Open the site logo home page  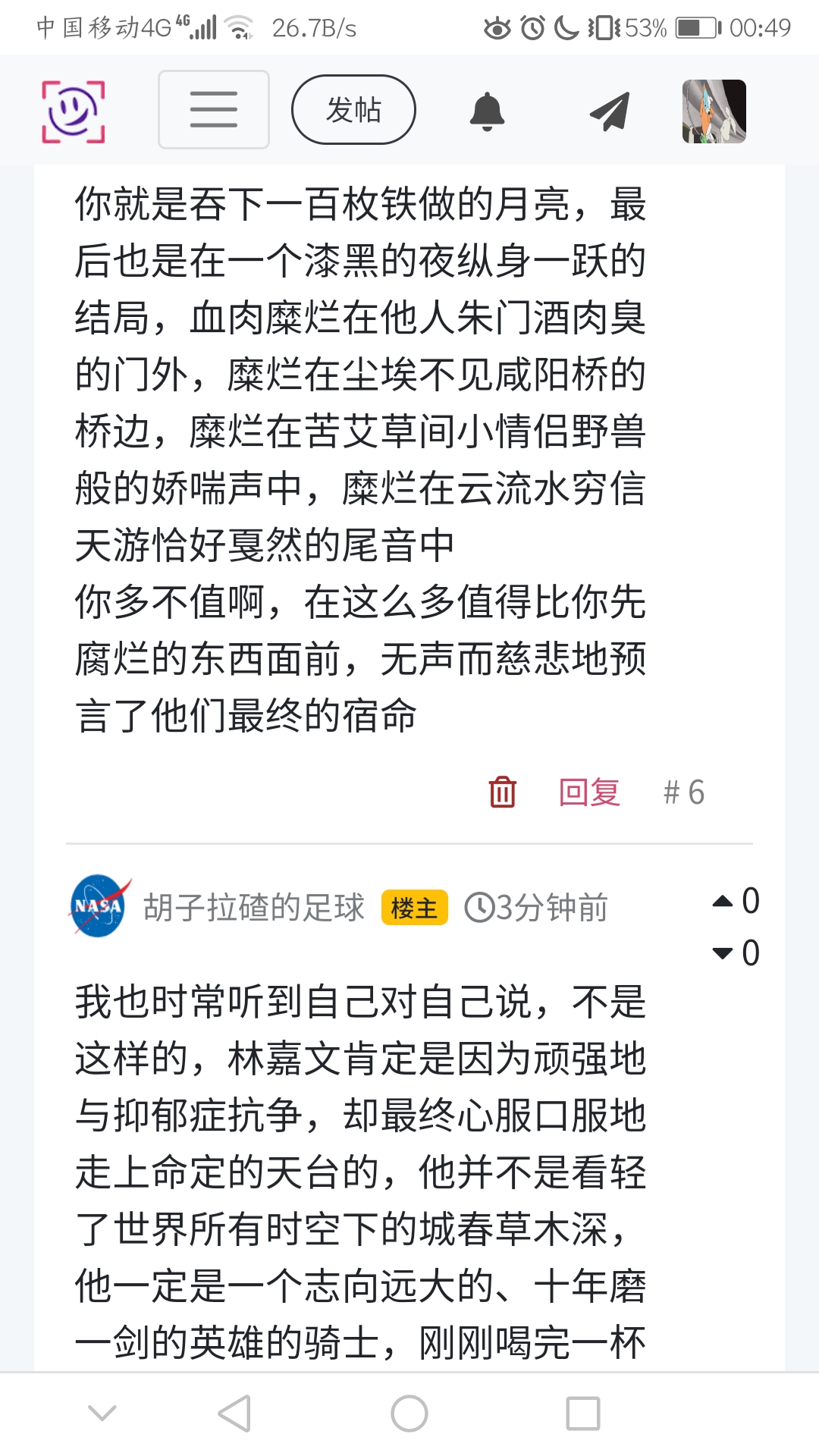pyautogui.click(x=73, y=111)
